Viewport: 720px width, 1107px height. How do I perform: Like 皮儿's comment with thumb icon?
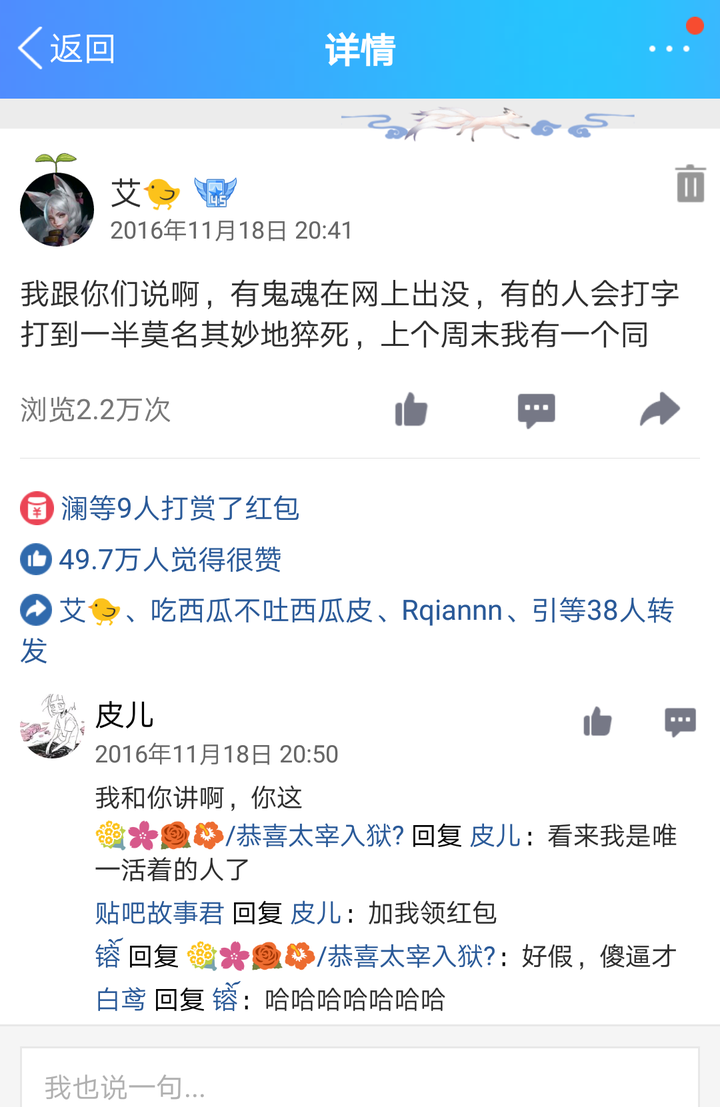point(597,722)
